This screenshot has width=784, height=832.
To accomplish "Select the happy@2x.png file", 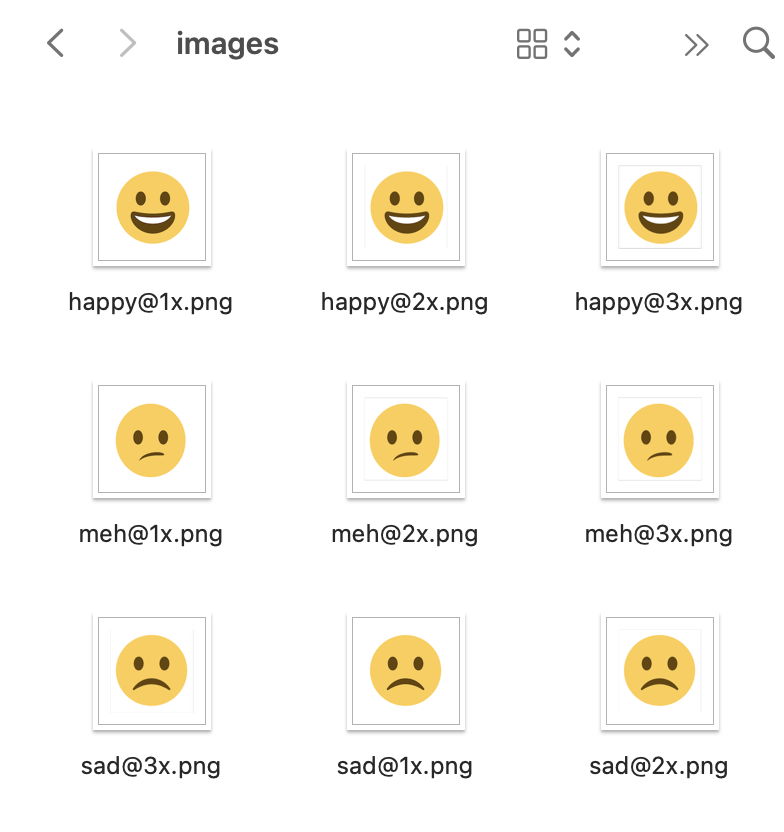I will [406, 208].
